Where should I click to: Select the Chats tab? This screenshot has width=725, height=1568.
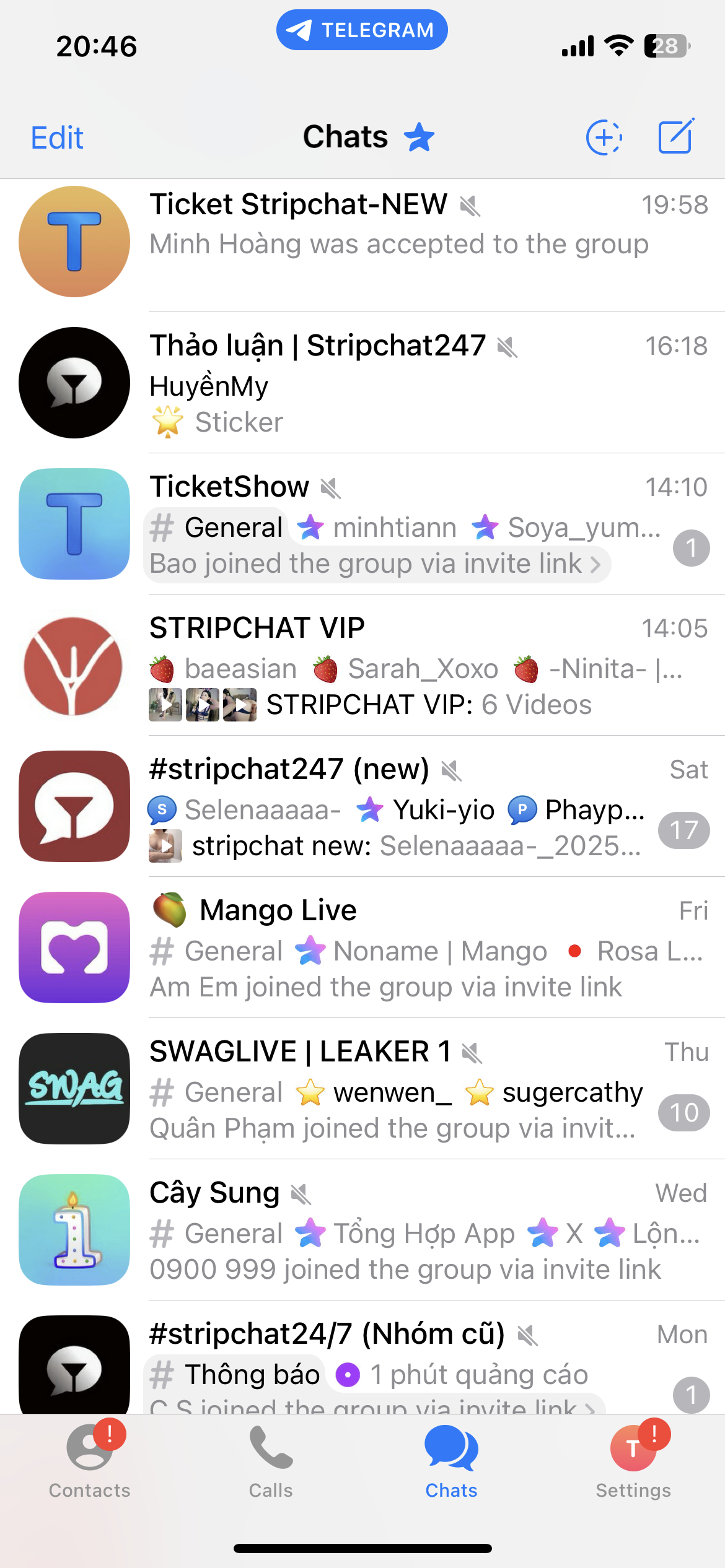coord(451,1461)
